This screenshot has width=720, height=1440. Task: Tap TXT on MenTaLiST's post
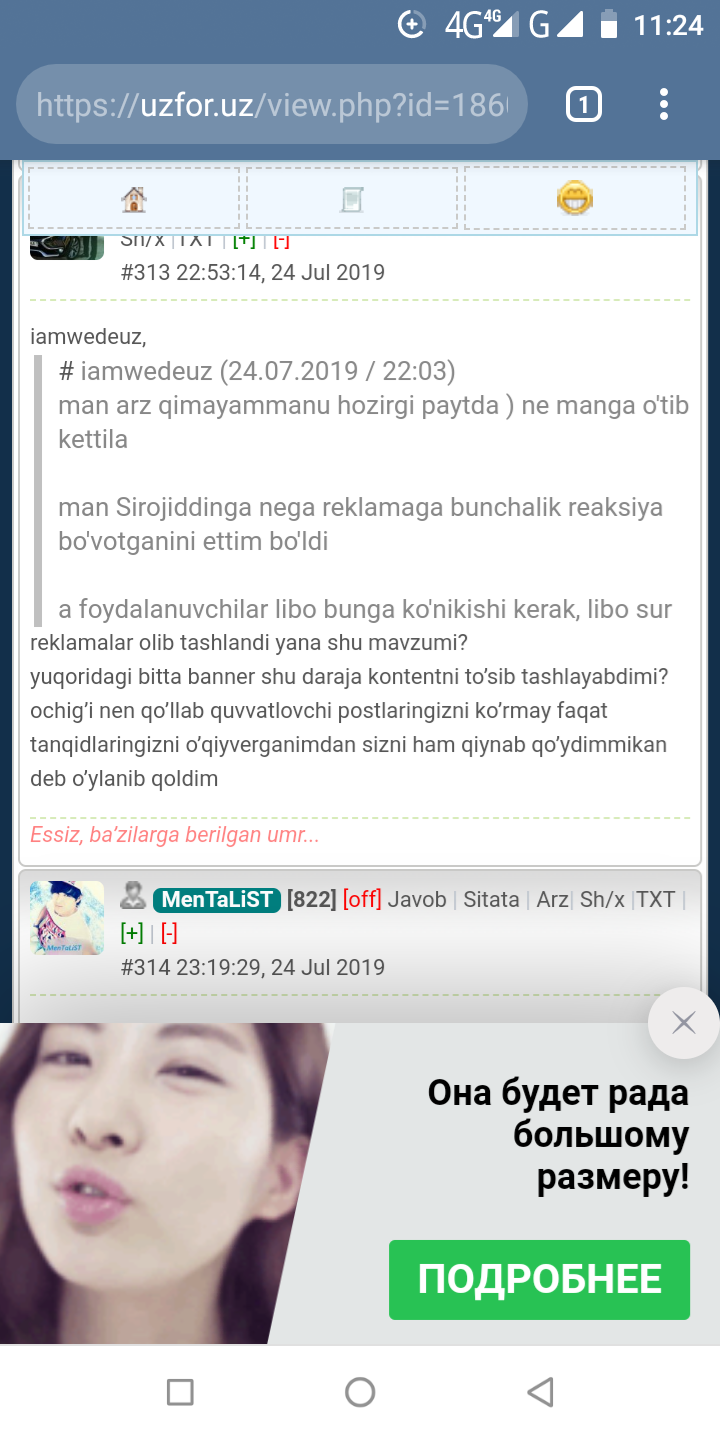pyautogui.click(x=656, y=900)
